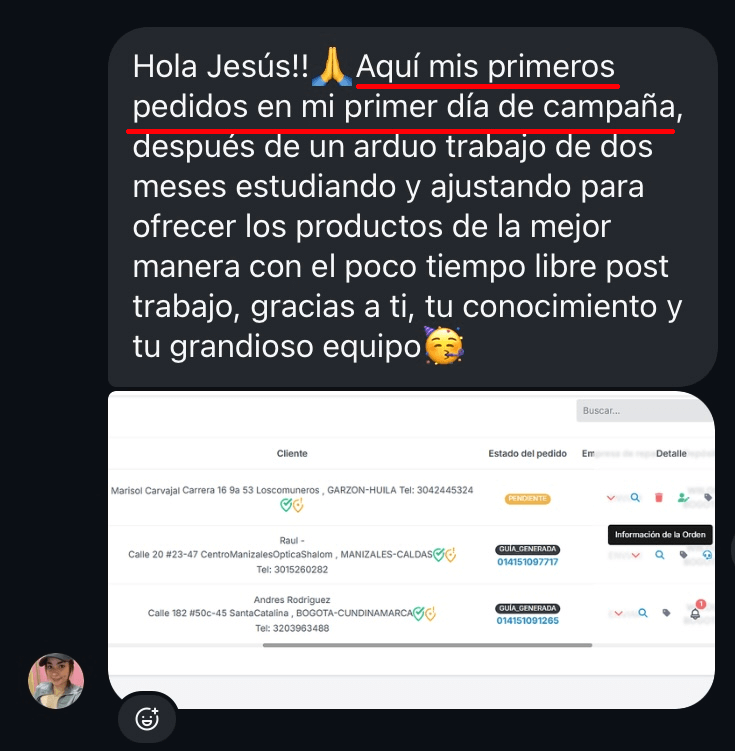This screenshot has height=751, width=735.
Task: Delete Marisol's order using the trash icon
Action: tap(659, 497)
